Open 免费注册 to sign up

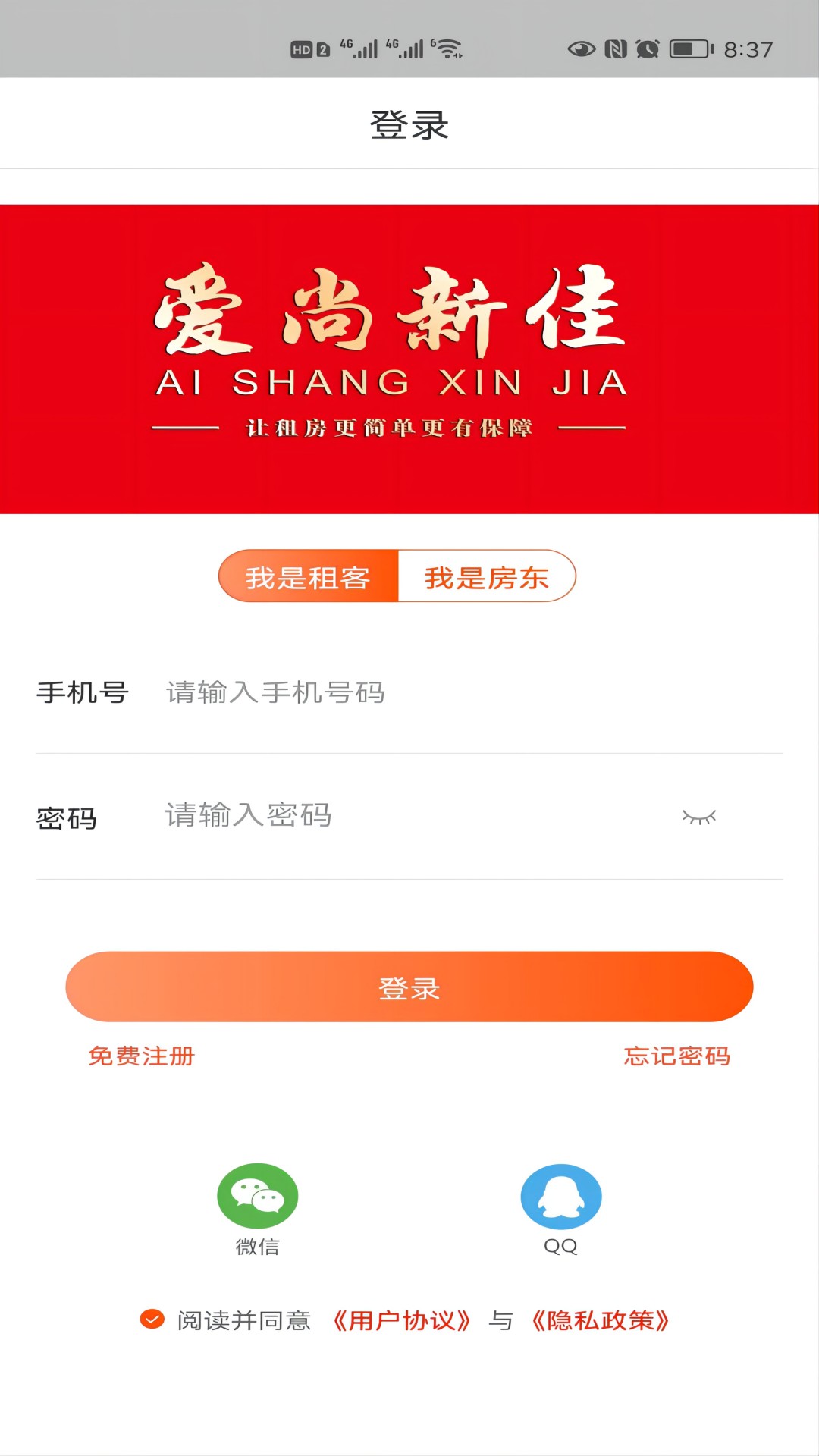[x=142, y=1056]
